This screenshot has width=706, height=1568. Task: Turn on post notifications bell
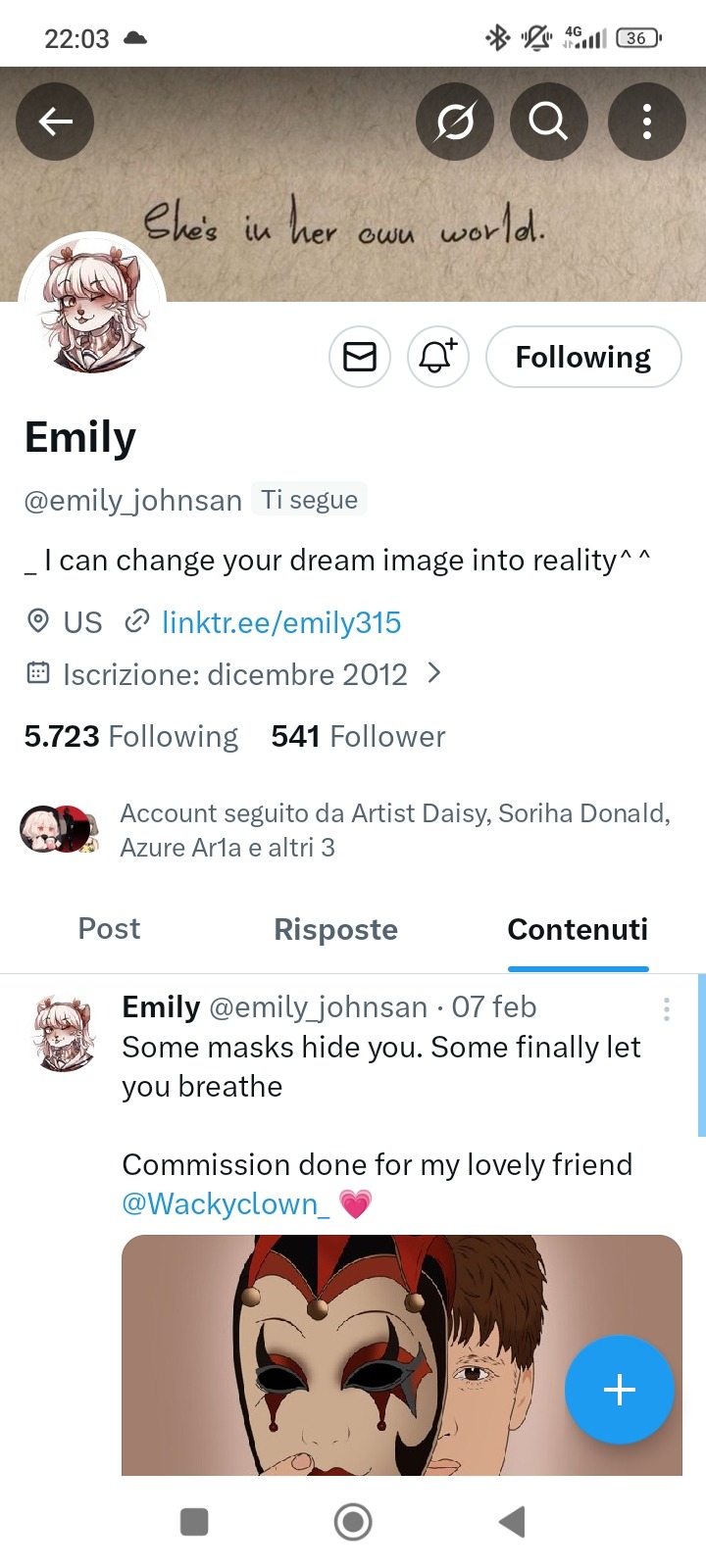[x=437, y=357]
